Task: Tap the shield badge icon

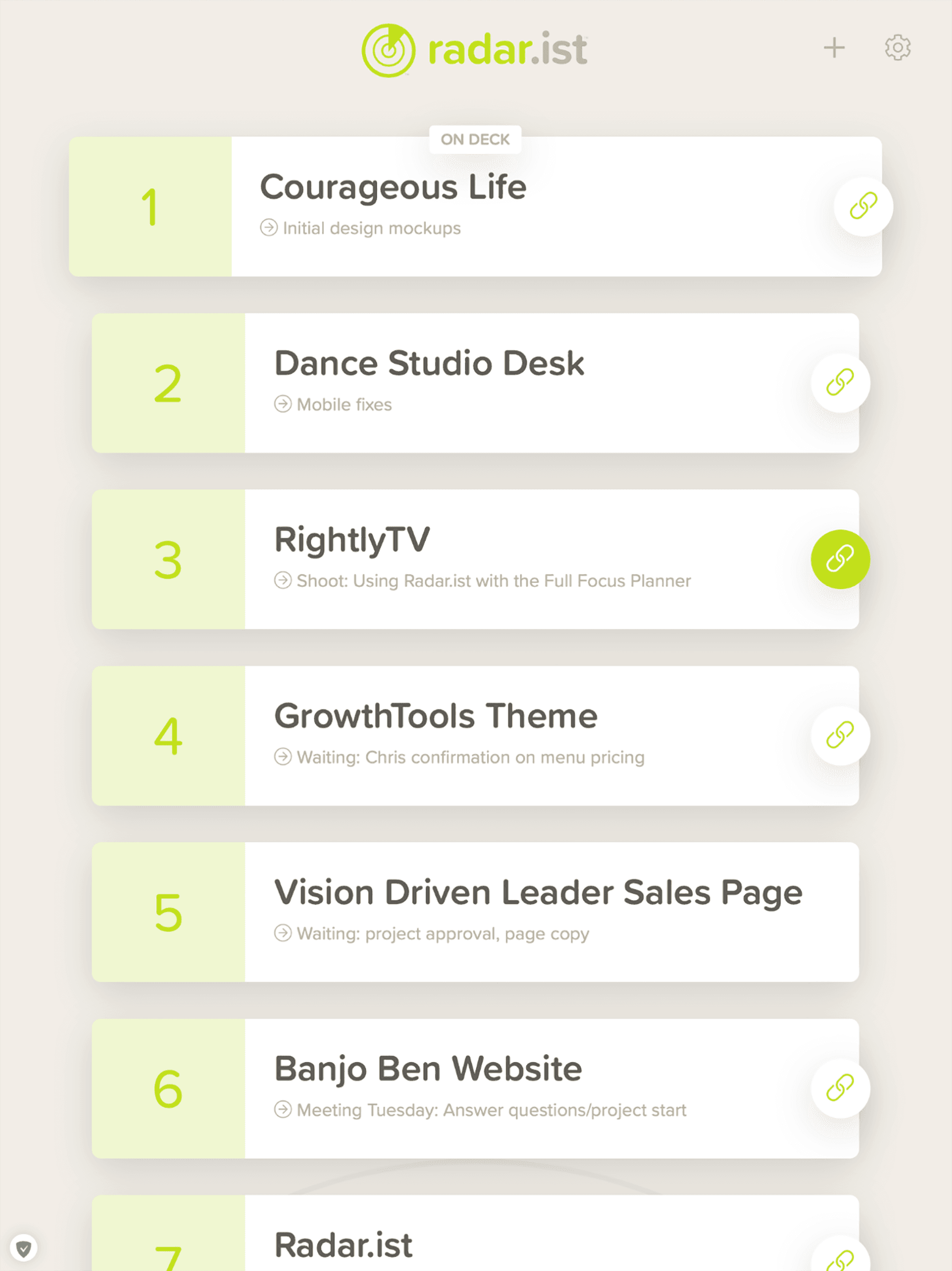Action: click(x=24, y=1247)
